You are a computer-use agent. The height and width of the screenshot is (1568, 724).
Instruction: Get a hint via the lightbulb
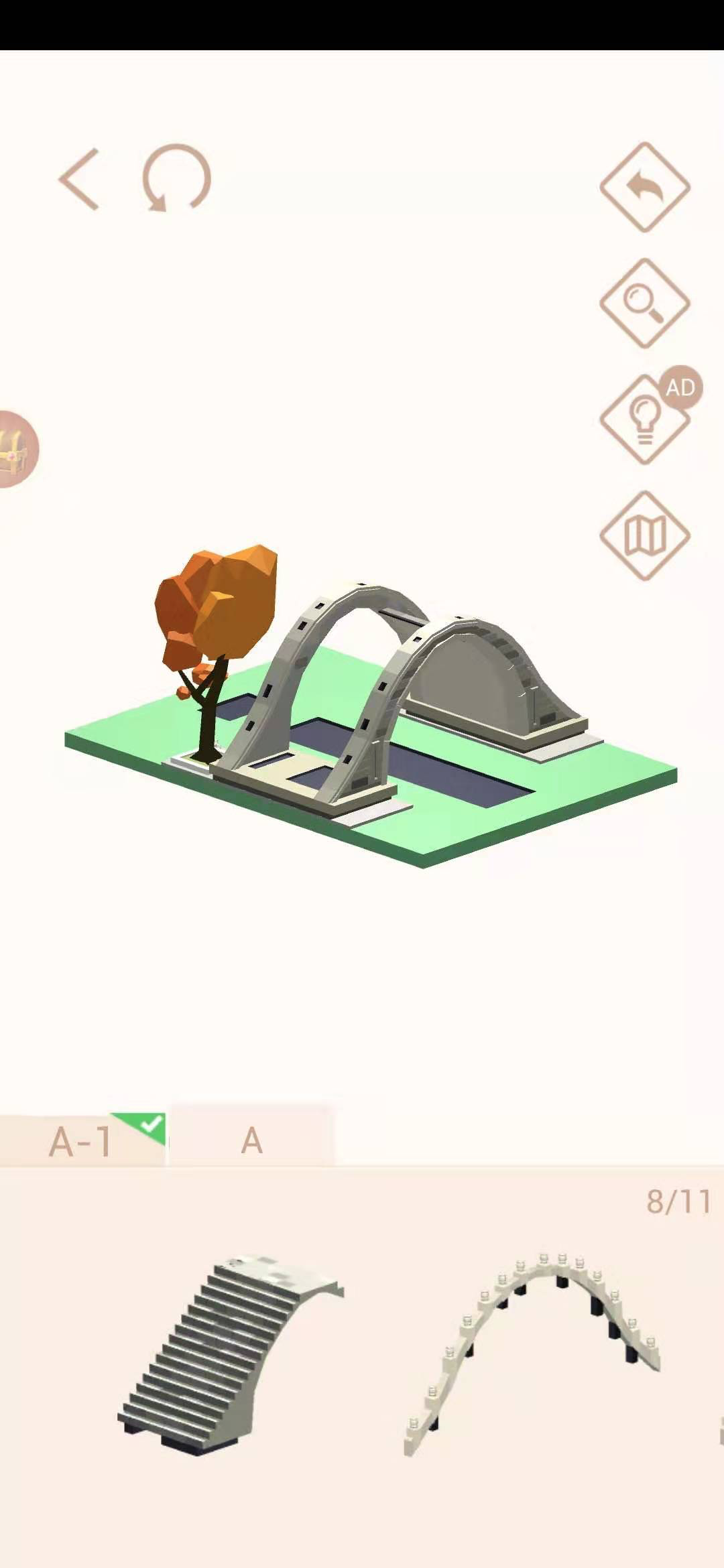644,419
